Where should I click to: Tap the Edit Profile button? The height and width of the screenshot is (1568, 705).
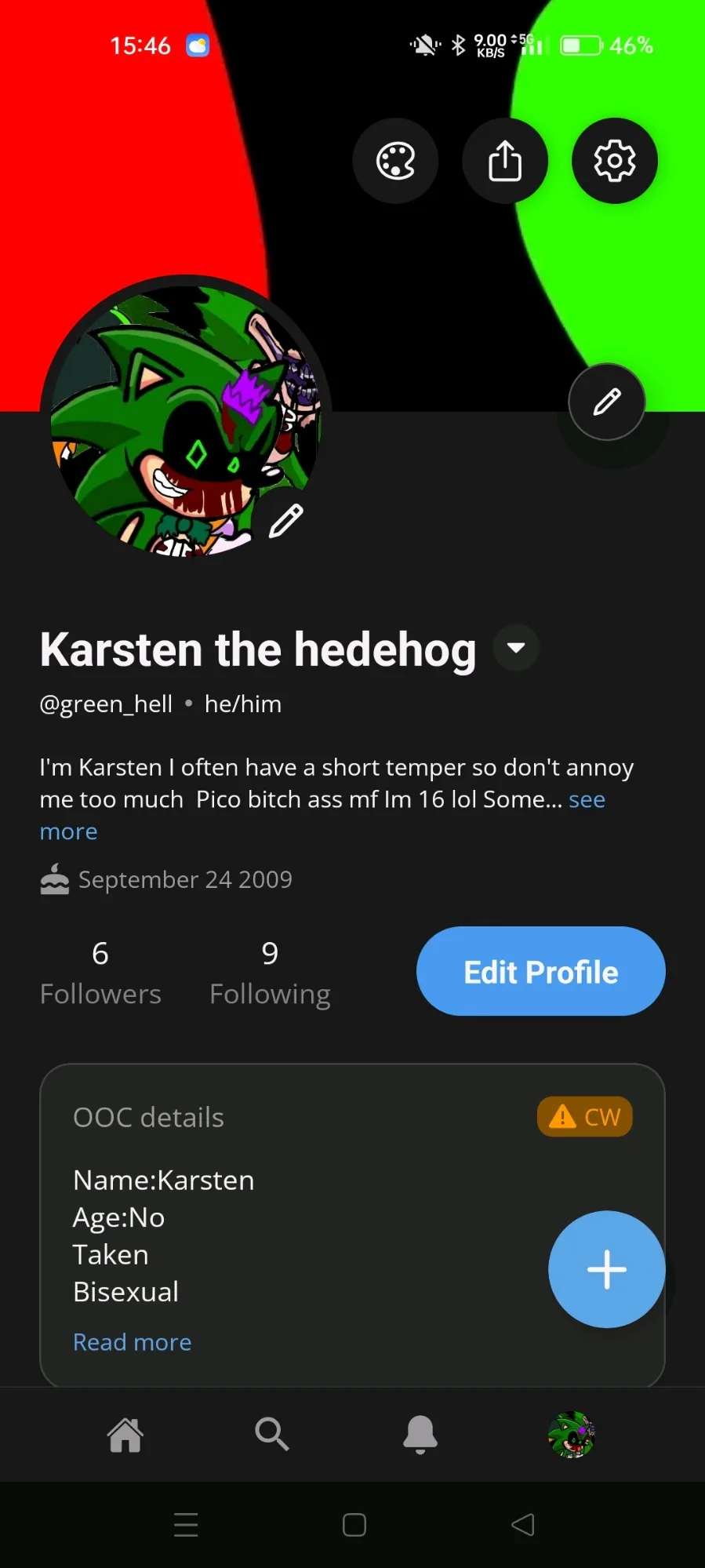(x=541, y=971)
